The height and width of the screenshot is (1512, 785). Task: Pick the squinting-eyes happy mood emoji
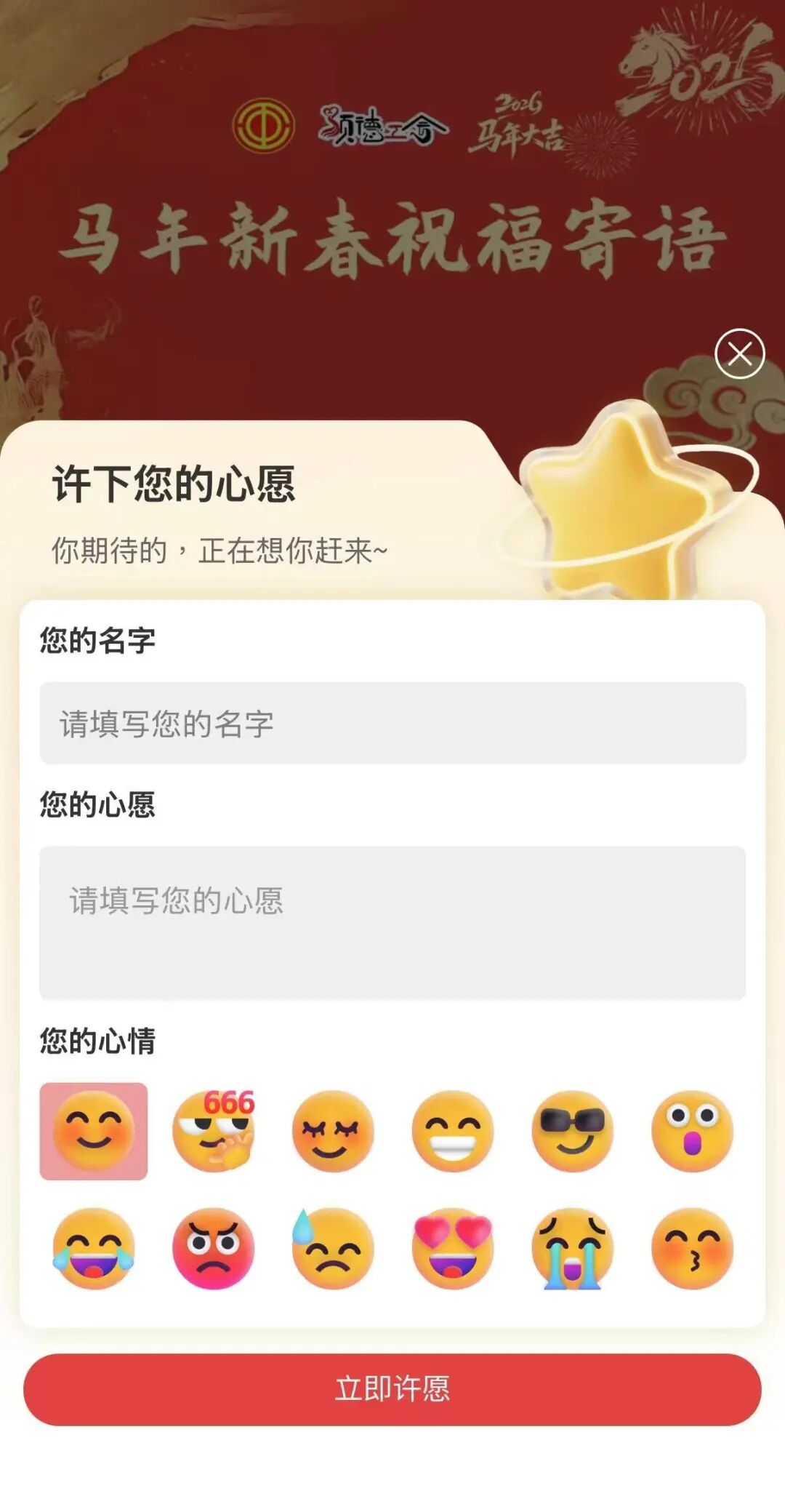tap(333, 1131)
